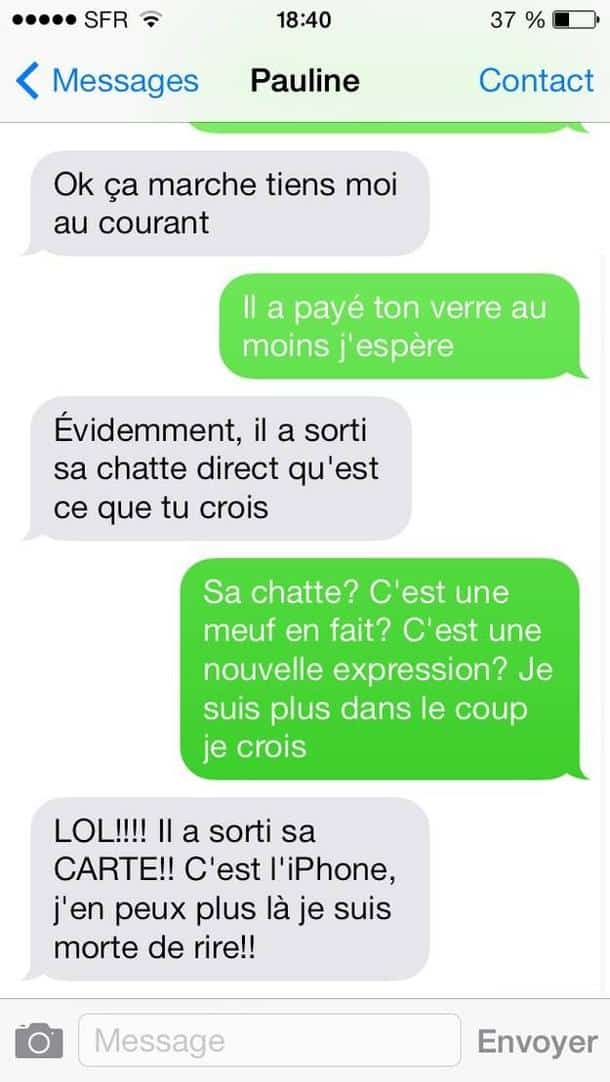Tap the Envoyer send button
This screenshot has height=1082, width=610.
pos(537,1041)
